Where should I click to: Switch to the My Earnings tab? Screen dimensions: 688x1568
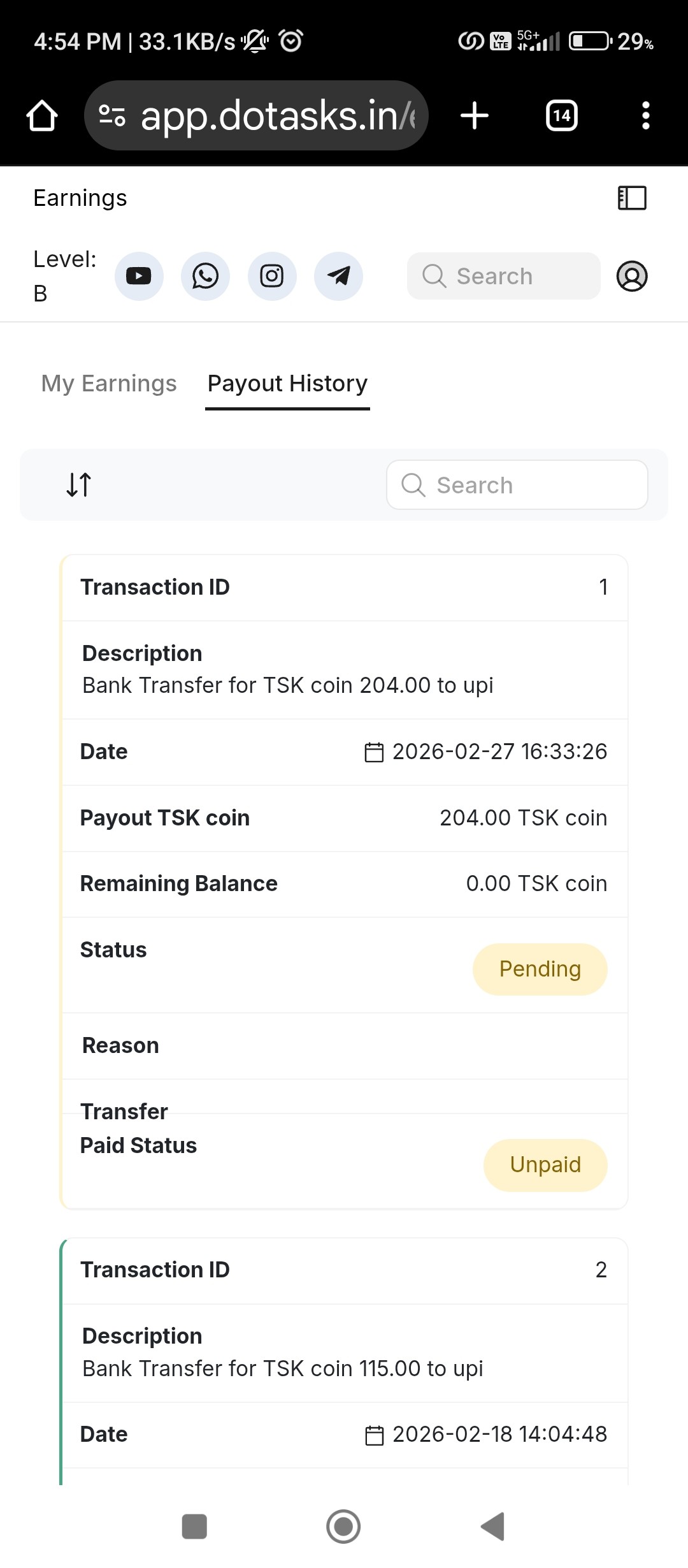point(109,384)
